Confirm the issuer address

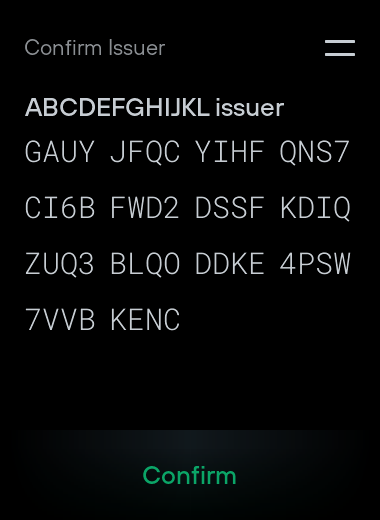coord(190,475)
